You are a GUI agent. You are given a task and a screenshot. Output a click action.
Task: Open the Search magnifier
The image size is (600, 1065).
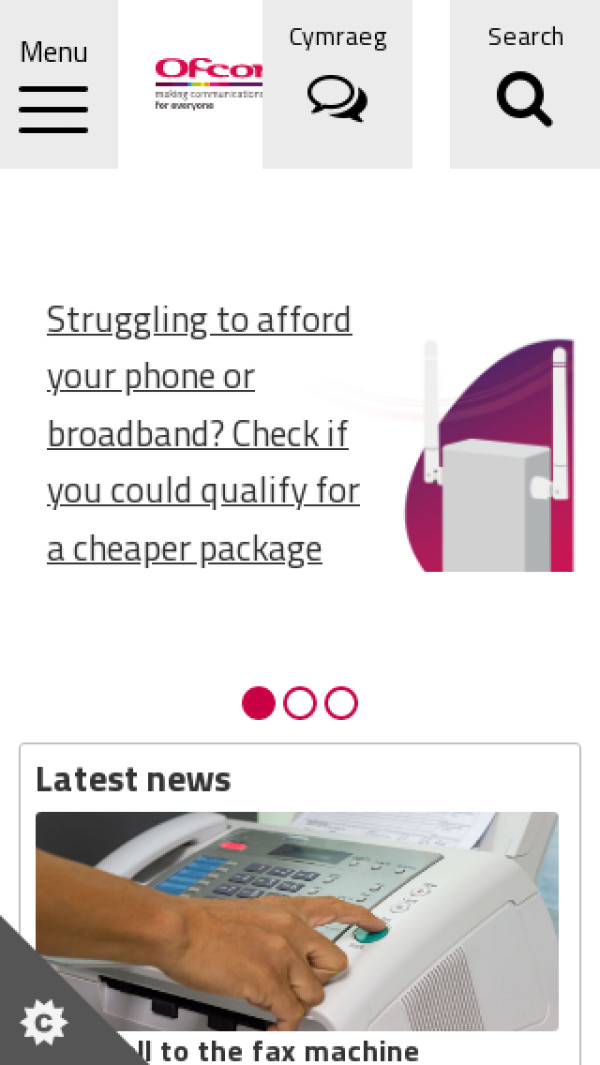tap(524, 84)
